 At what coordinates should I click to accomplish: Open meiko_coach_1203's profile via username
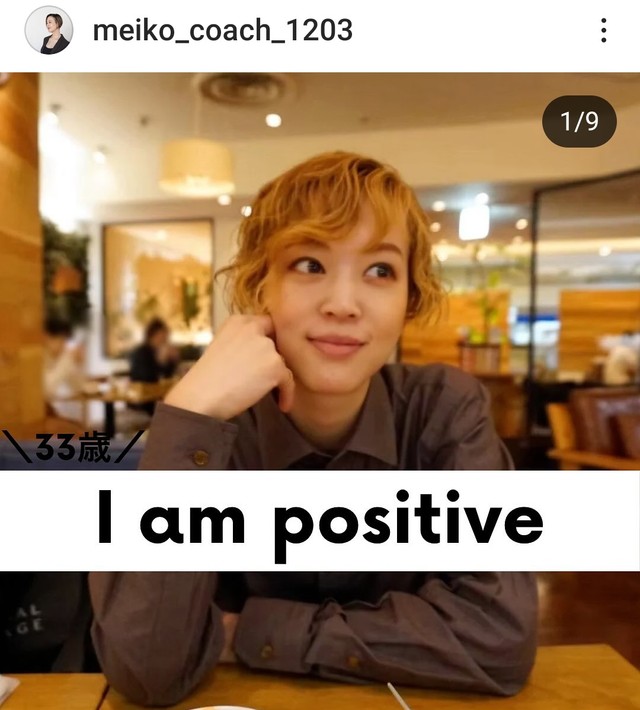[222, 31]
